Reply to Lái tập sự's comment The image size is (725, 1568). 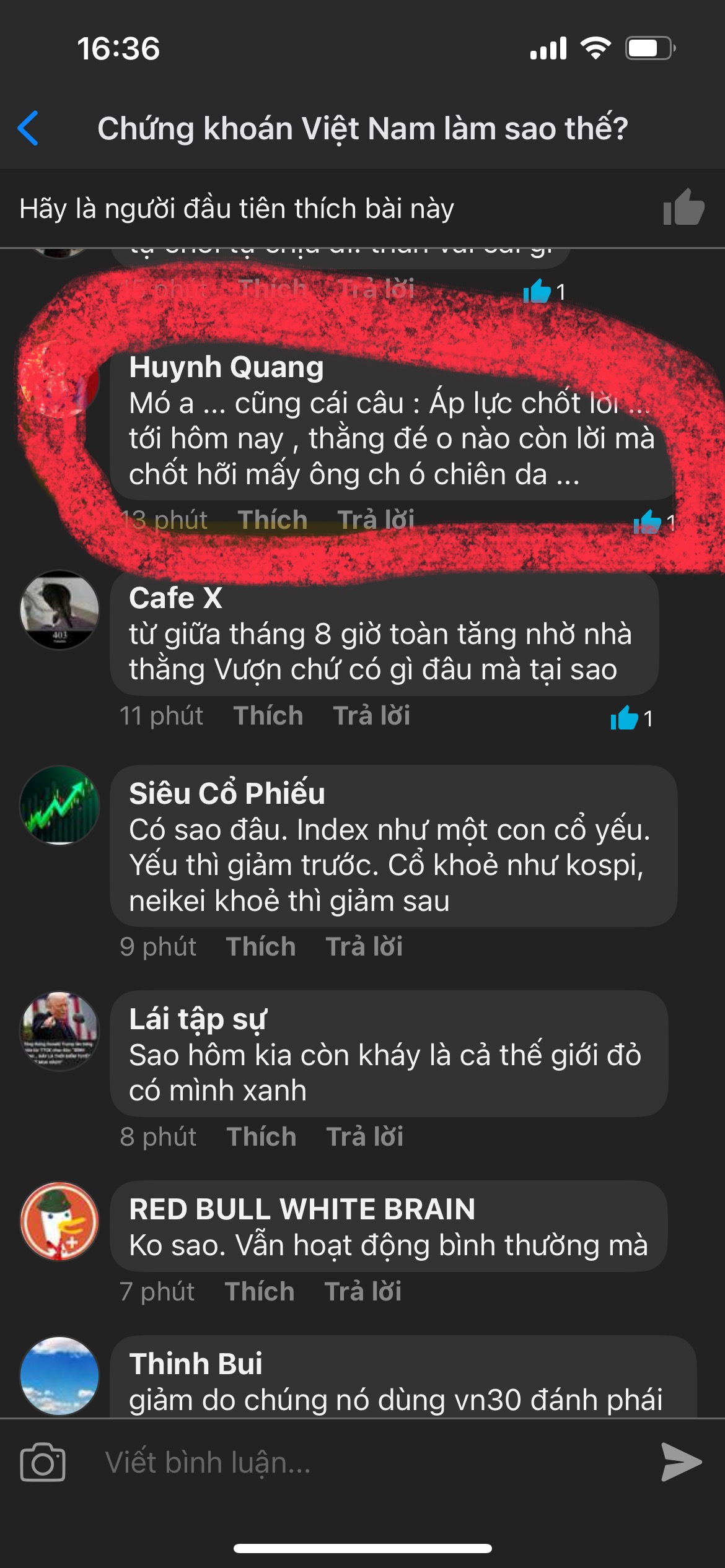(x=365, y=1137)
